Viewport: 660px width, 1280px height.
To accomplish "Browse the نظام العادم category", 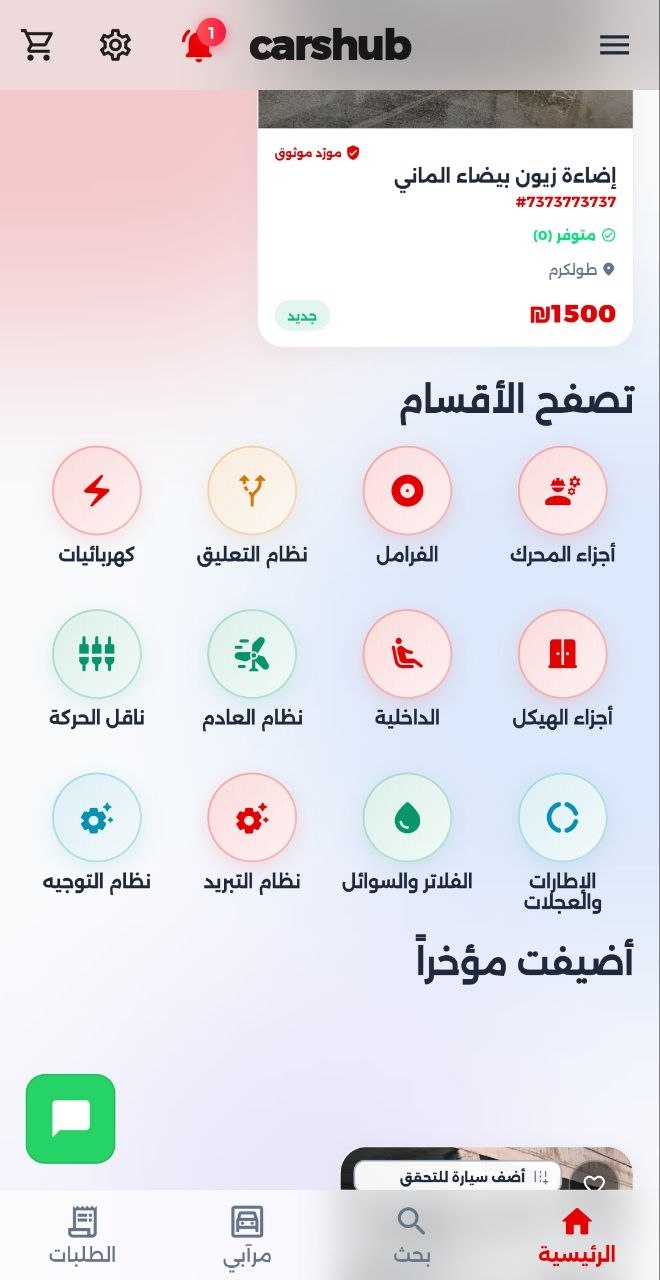I will tap(252, 670).
